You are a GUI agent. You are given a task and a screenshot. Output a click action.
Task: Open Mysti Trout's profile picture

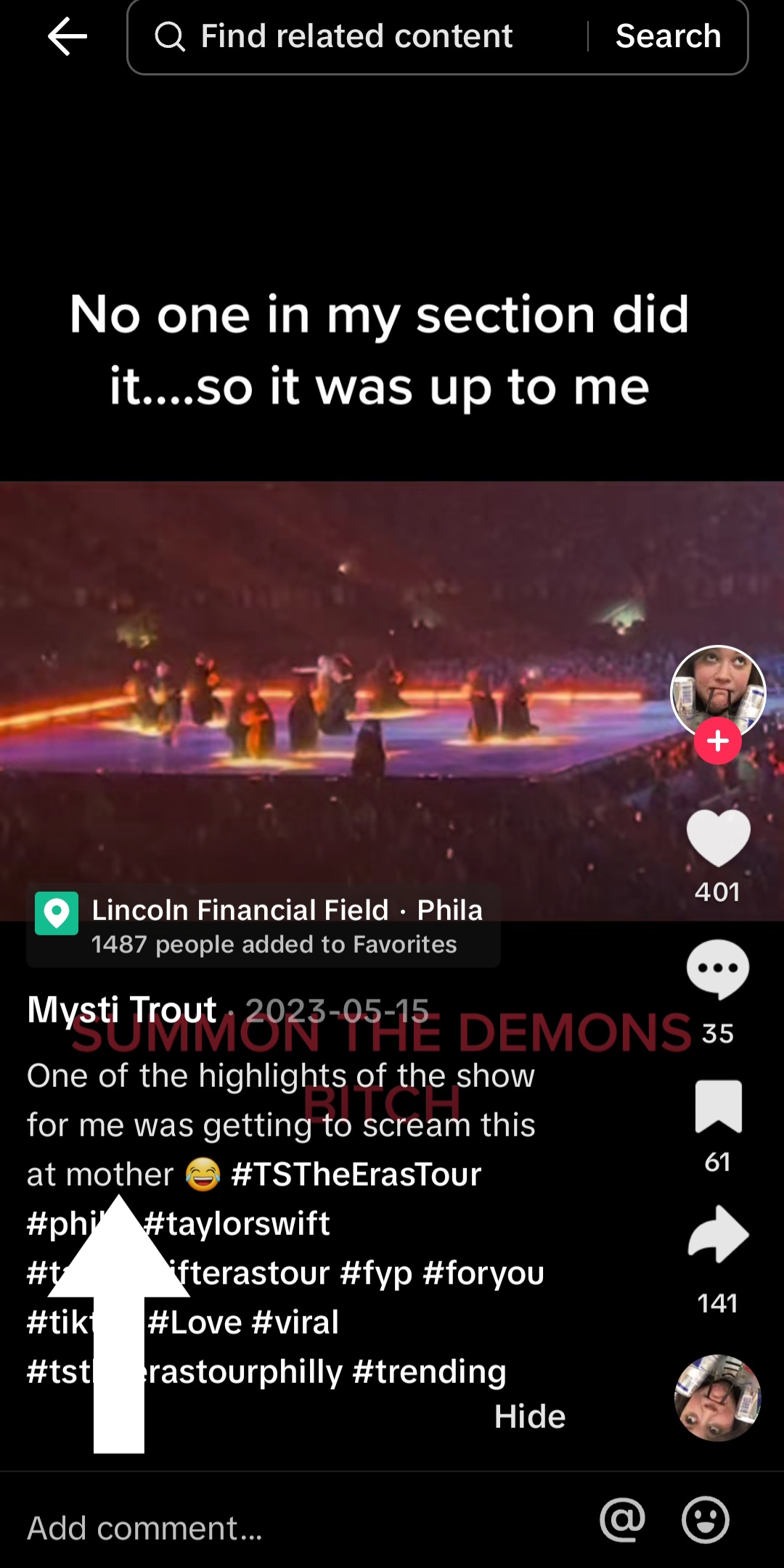[717, 690]
